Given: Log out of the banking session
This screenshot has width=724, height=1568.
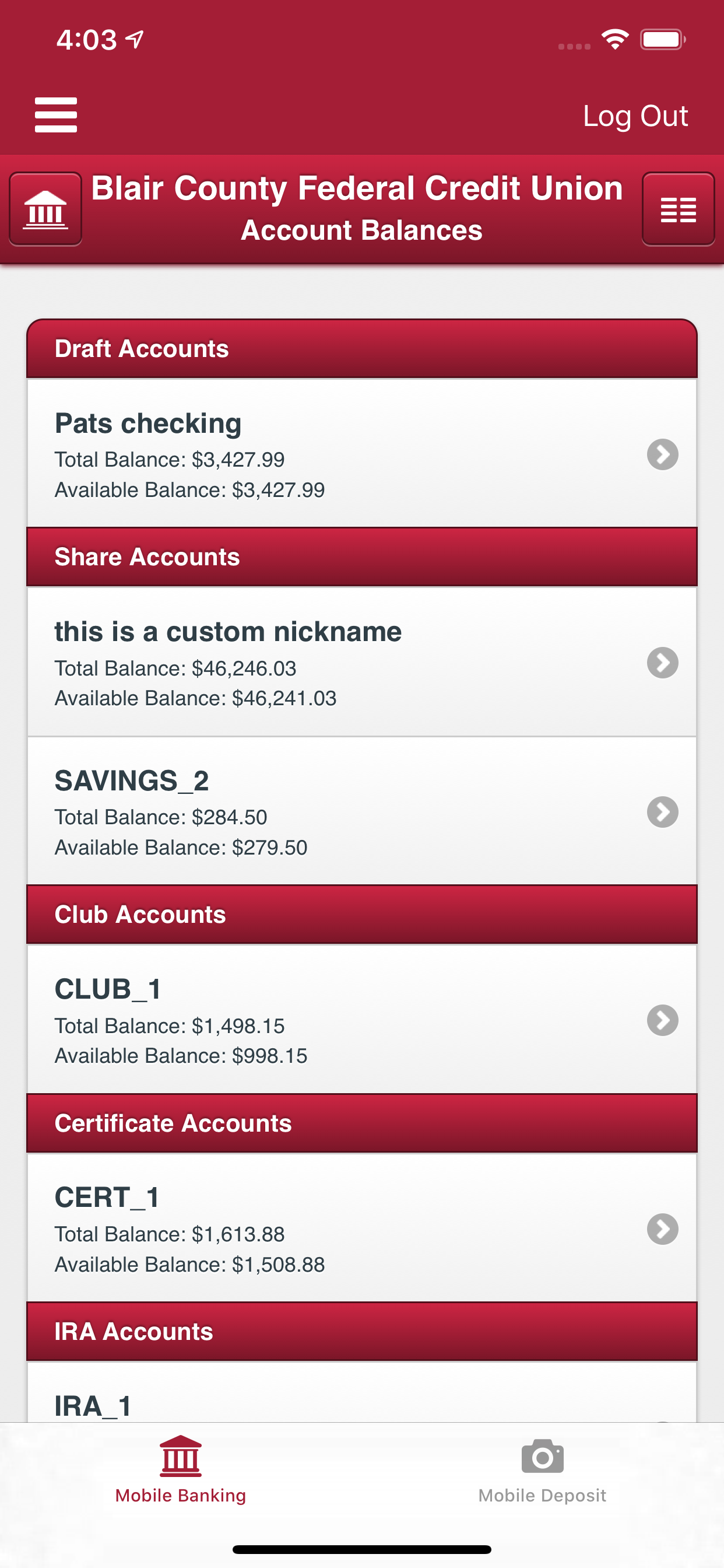Looking at the screenshot, I should [635, 116].
